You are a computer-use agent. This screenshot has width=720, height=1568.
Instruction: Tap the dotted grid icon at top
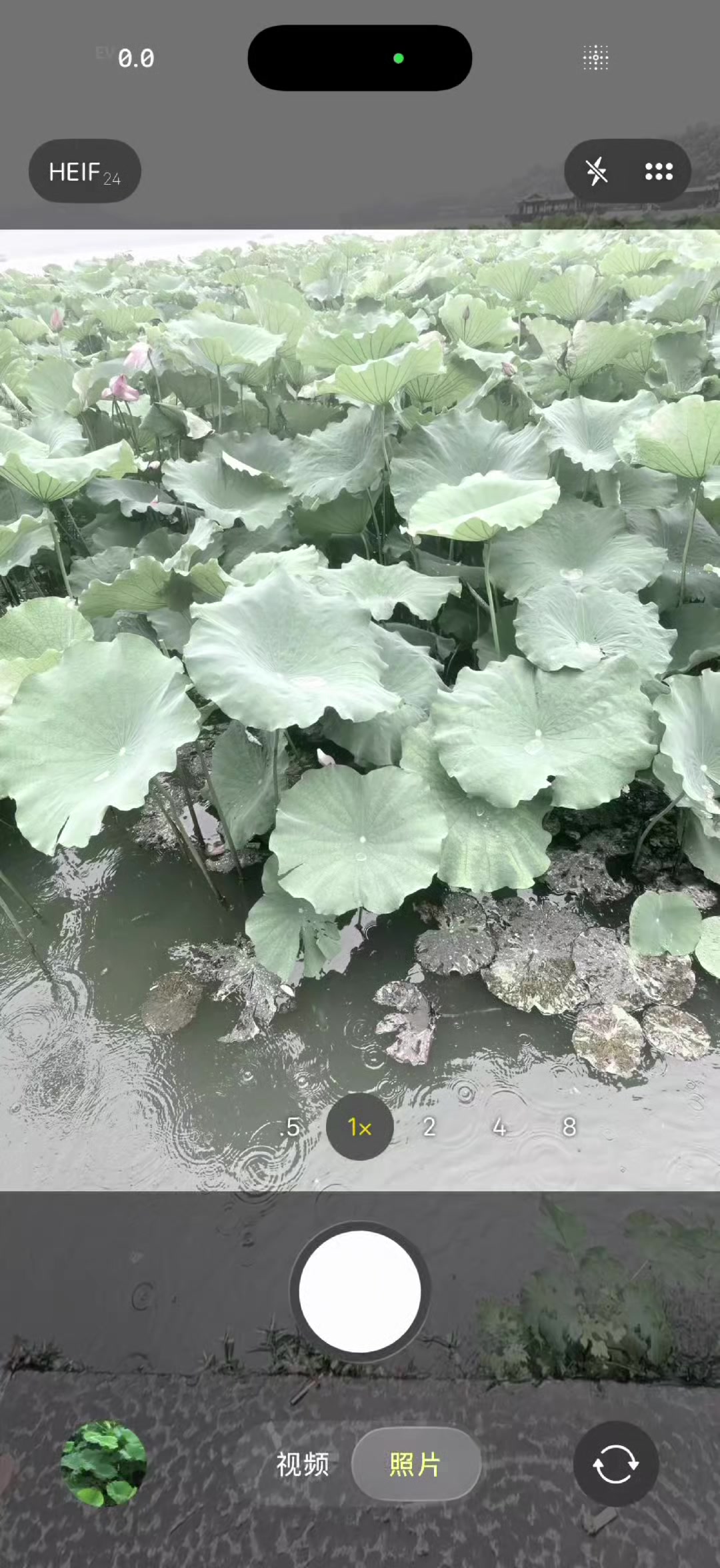[x=595, y=58]
